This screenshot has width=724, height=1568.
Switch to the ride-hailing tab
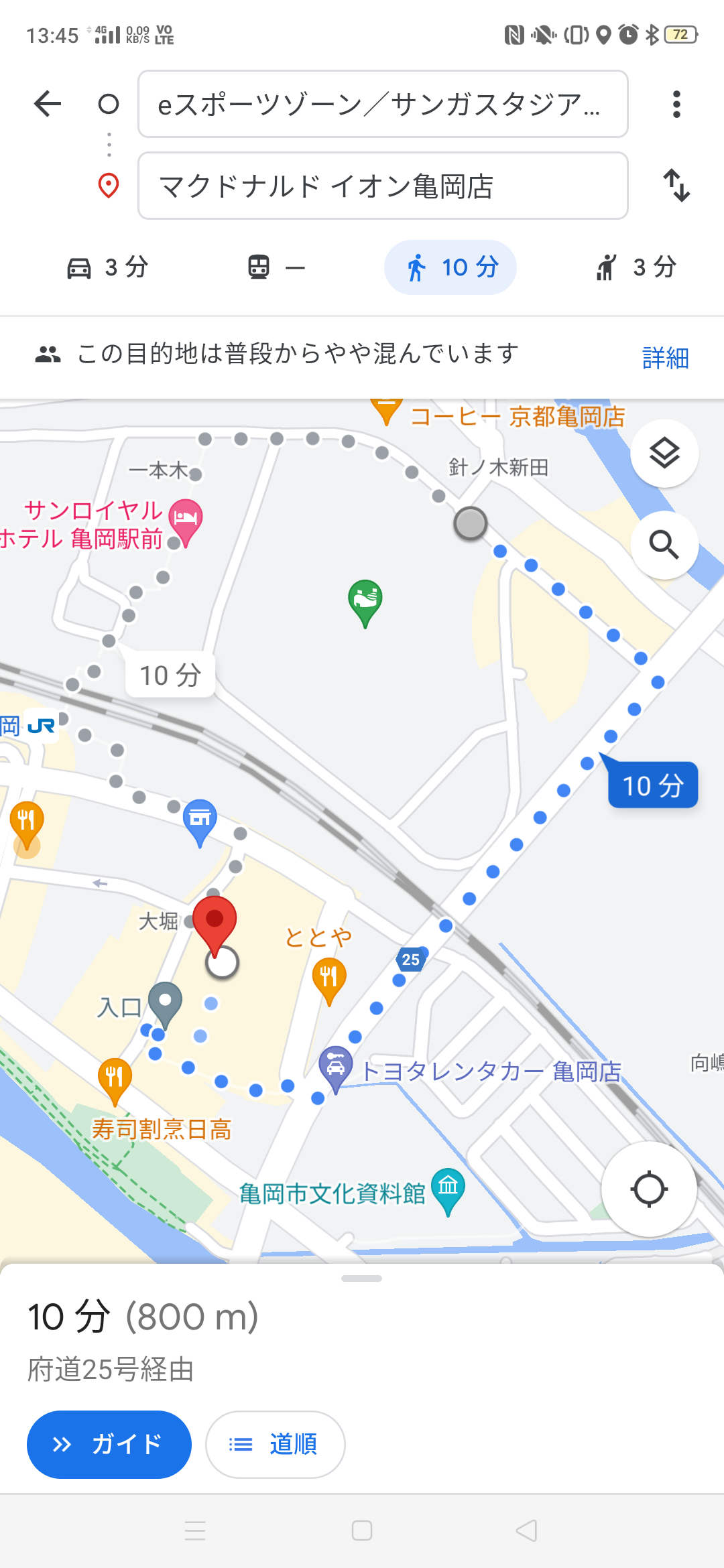point(636,267)
